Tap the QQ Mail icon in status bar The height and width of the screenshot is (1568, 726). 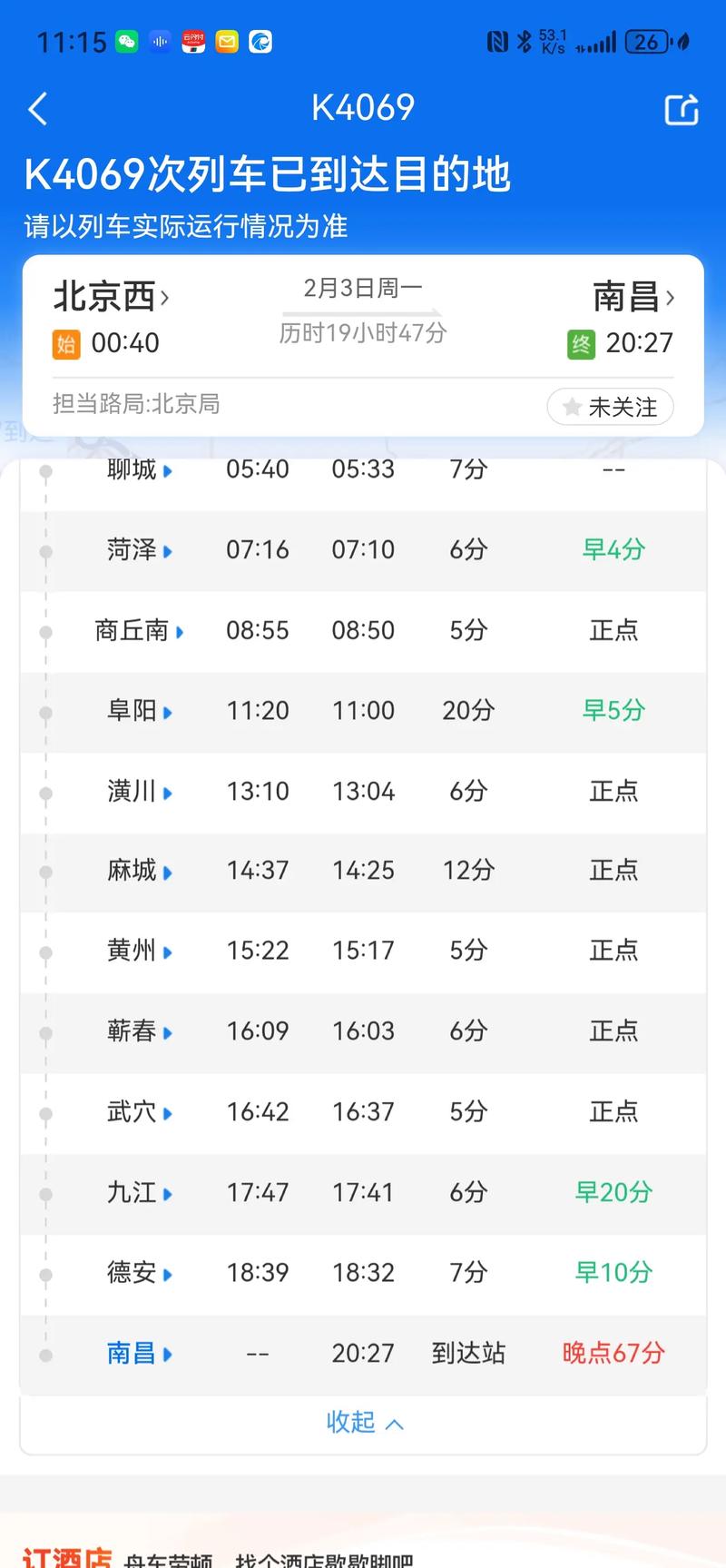tap(227, 41)
